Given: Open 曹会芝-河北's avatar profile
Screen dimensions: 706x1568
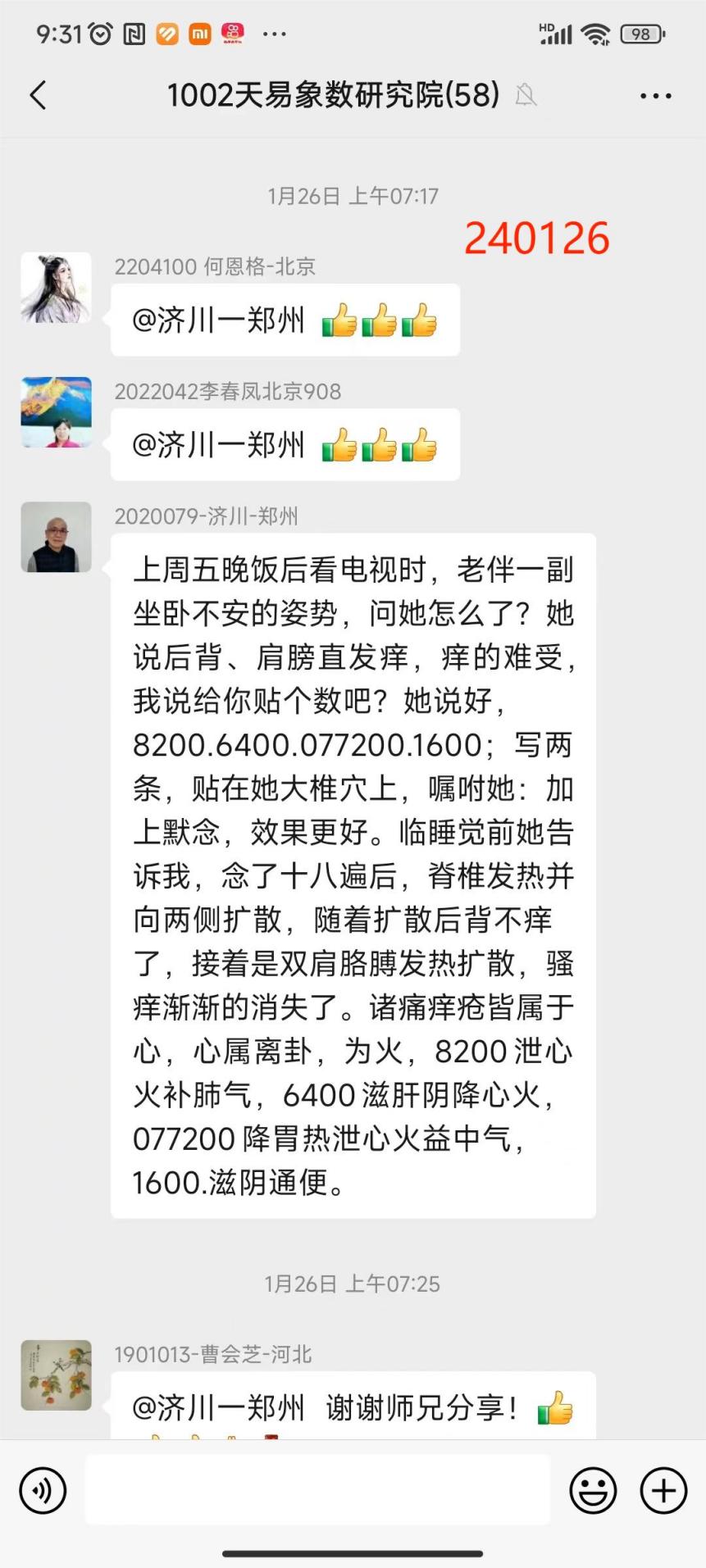Looking at the screenshot, I should tap(56, 1375).
